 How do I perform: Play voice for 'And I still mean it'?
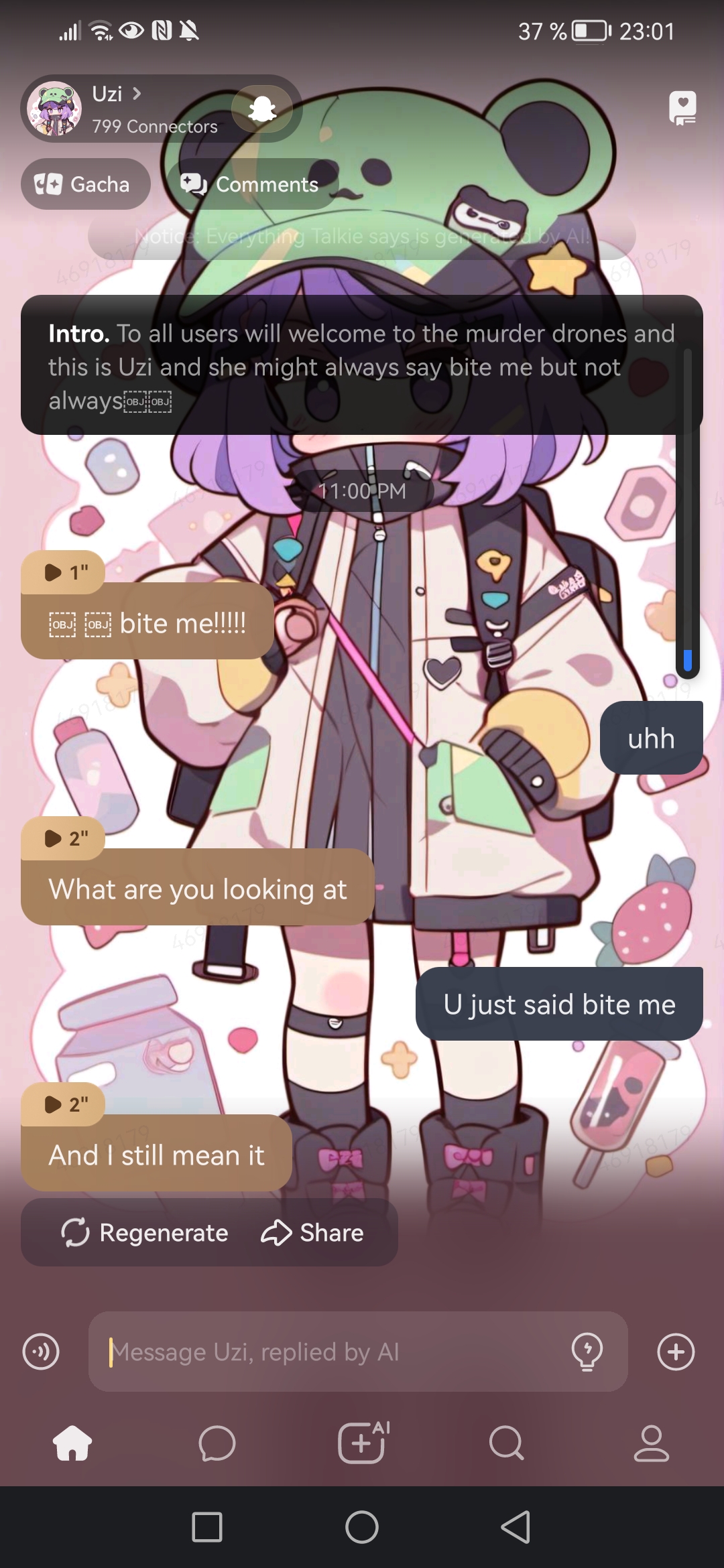coord(64,1104)
